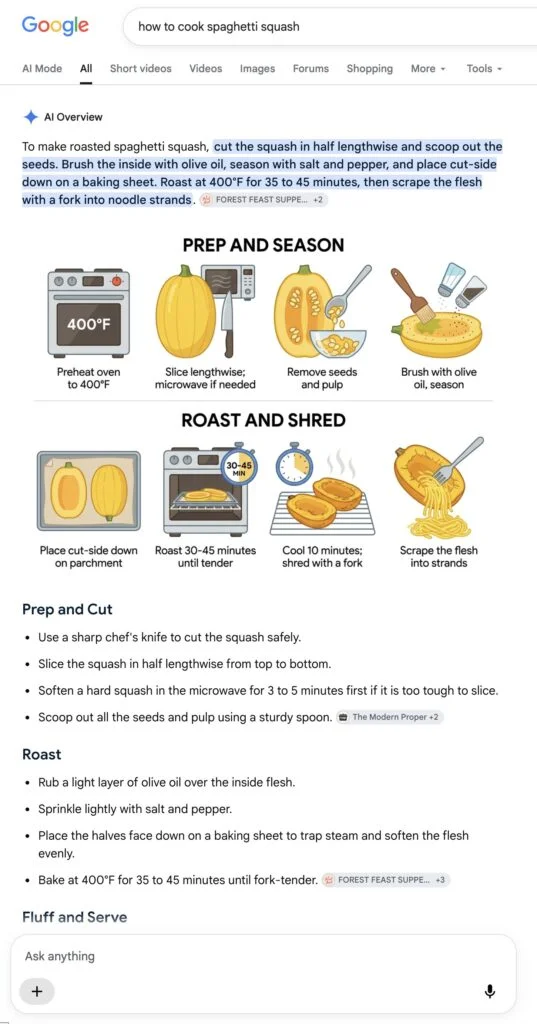This screenshot has width=537, height=1024.
Task: Switch to the Videos tab
Action: pyautogui.click(x=206, y=69)
